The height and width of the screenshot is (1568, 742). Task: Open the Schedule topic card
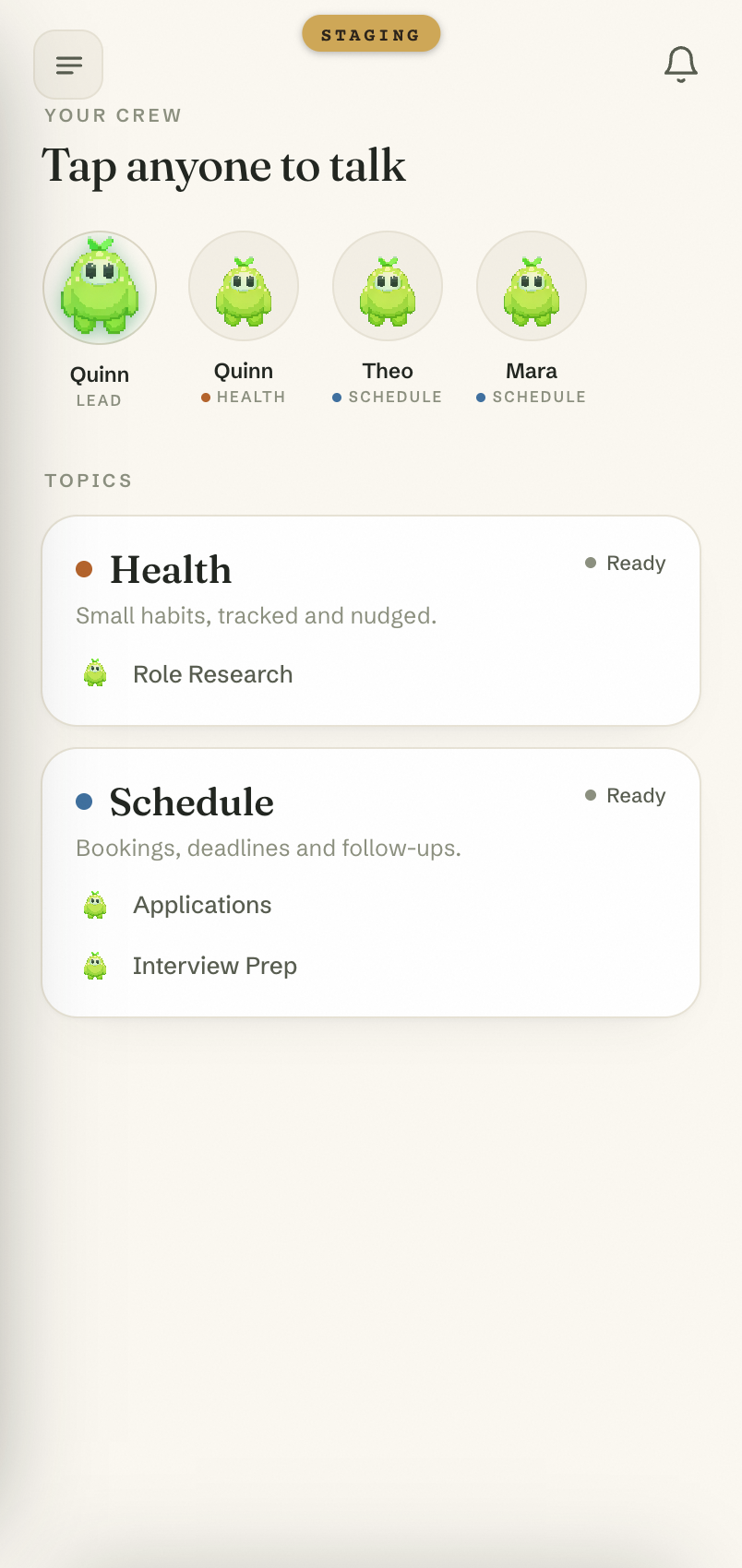[371, 883]
